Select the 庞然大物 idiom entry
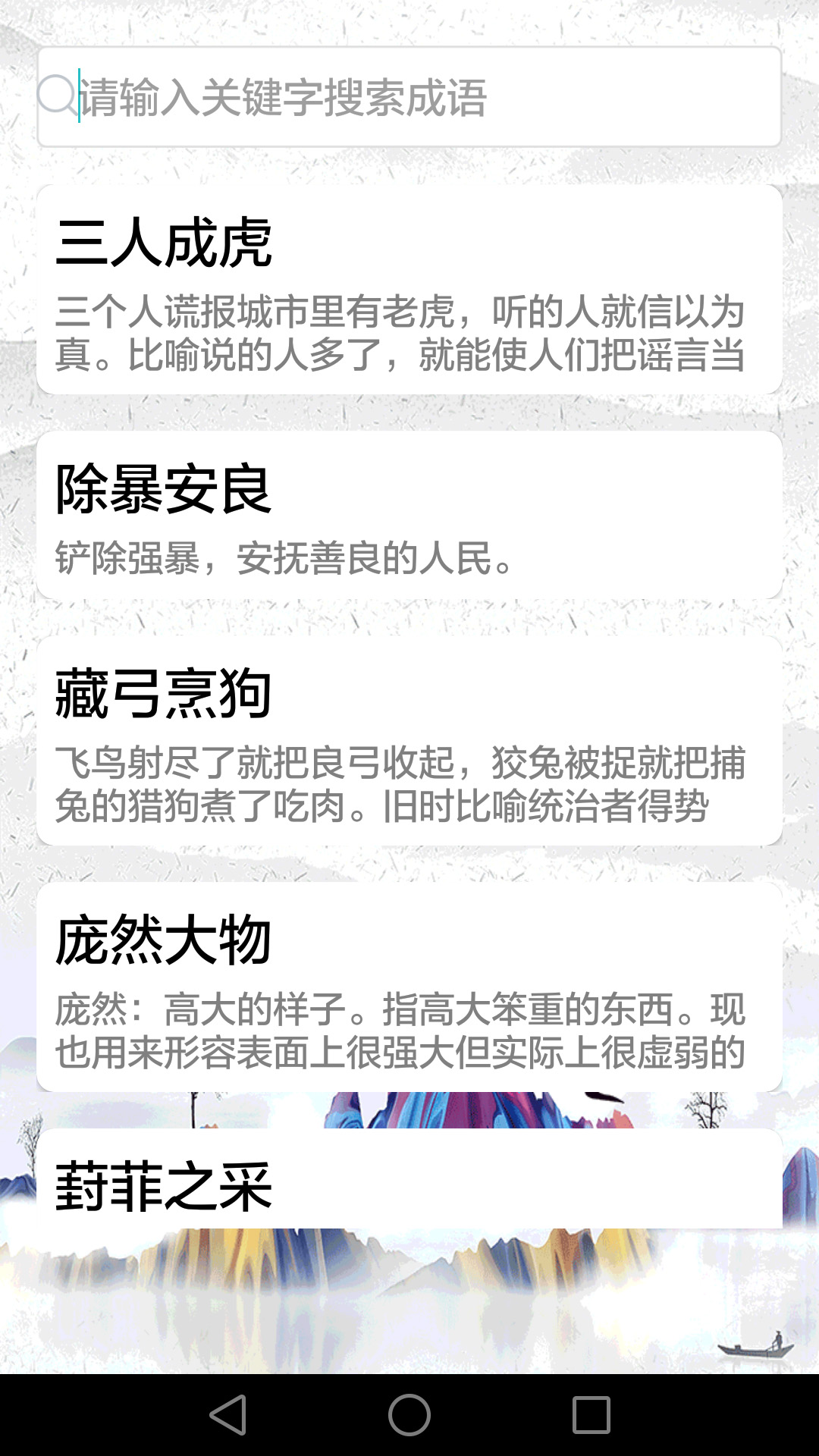Image resolution: width=819 pixels, height=1456 pixels. (x=409, y=987)
